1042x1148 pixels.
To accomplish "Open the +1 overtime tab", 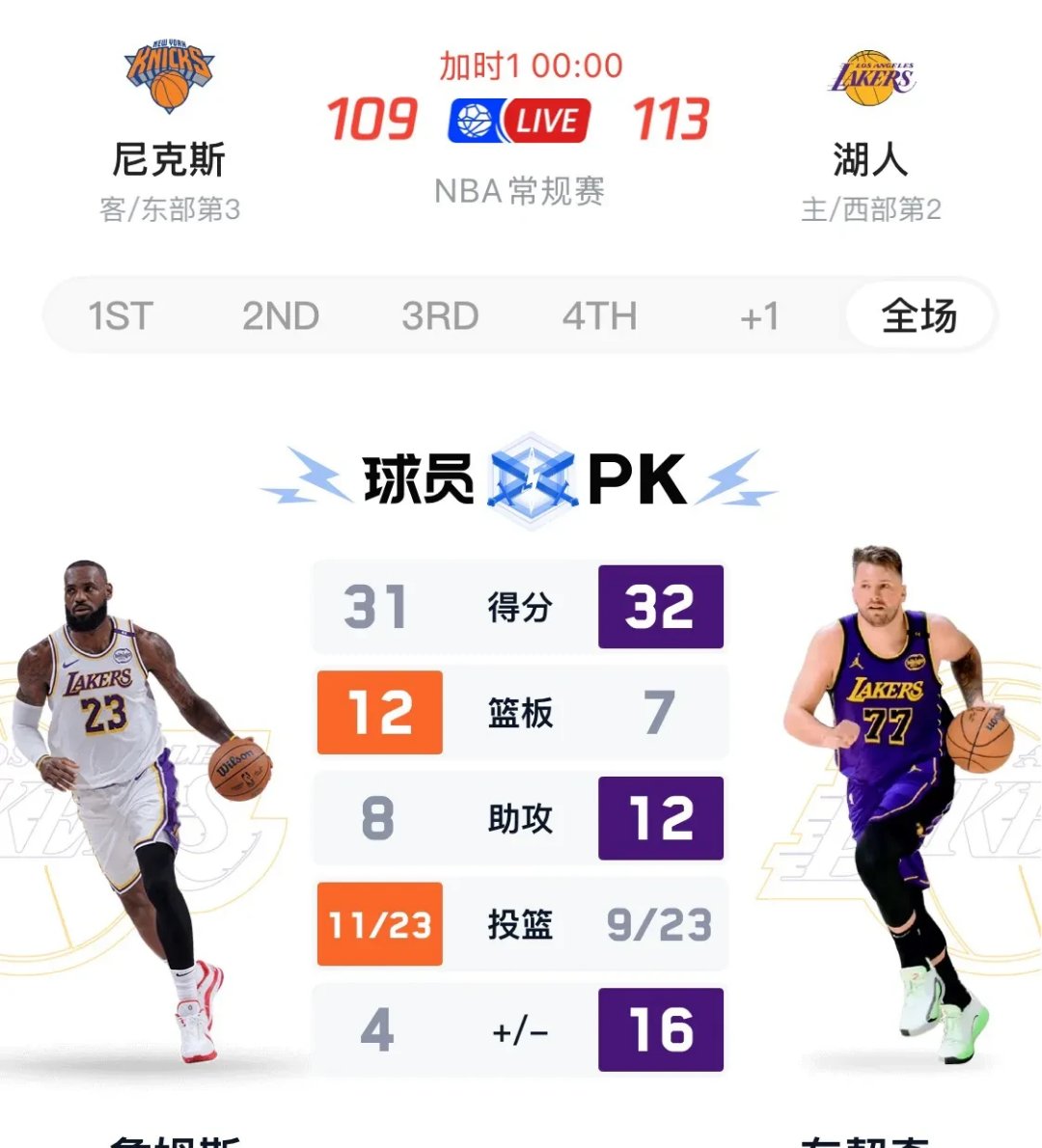I will click(759, 316).
